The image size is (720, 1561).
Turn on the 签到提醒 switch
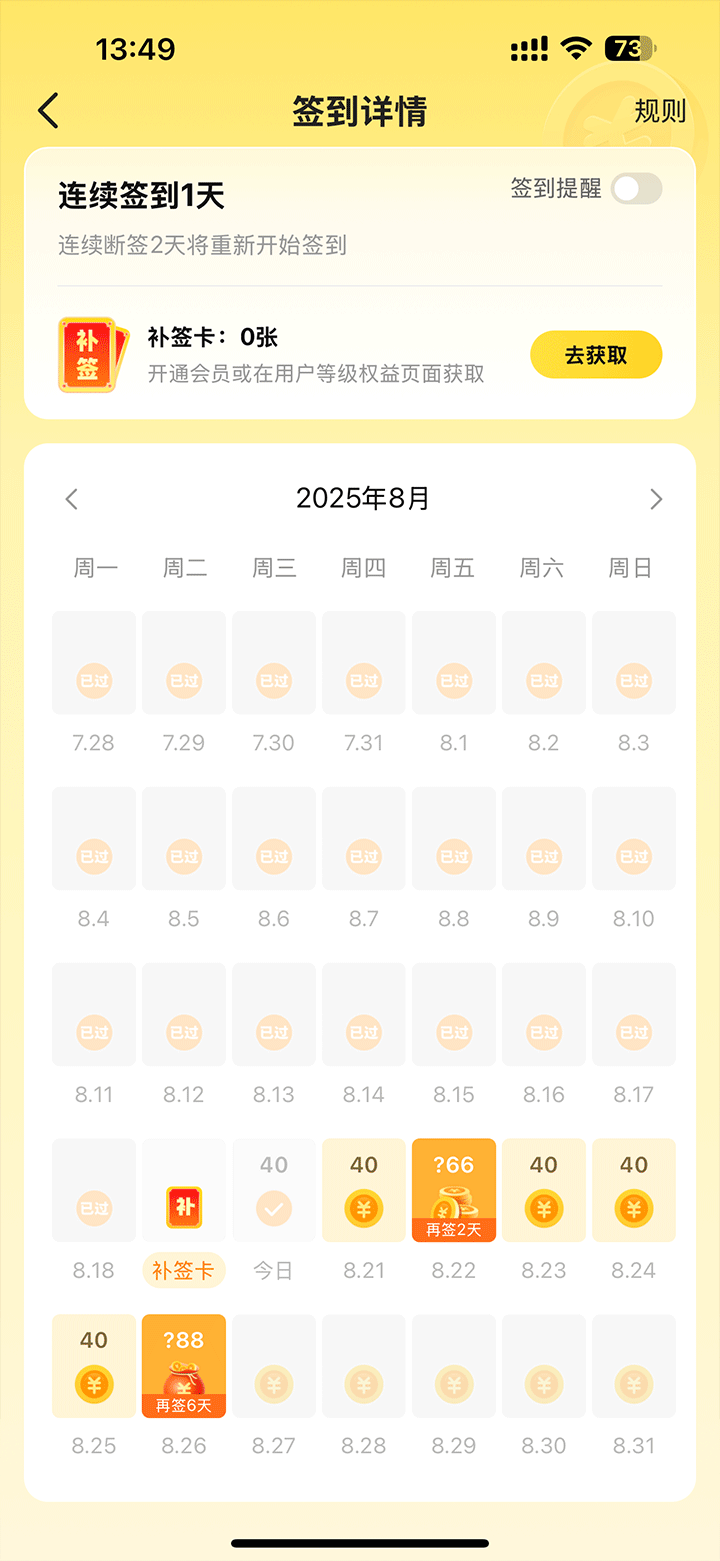coord(636,189)
